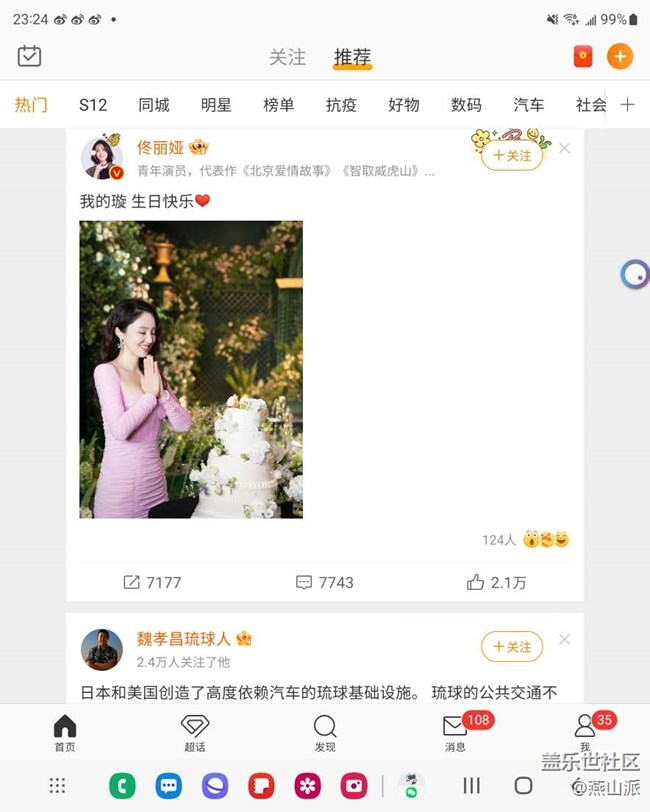650x812 pixels.
Task: Add more channels with the plus icon
Action: click(627, 105)
